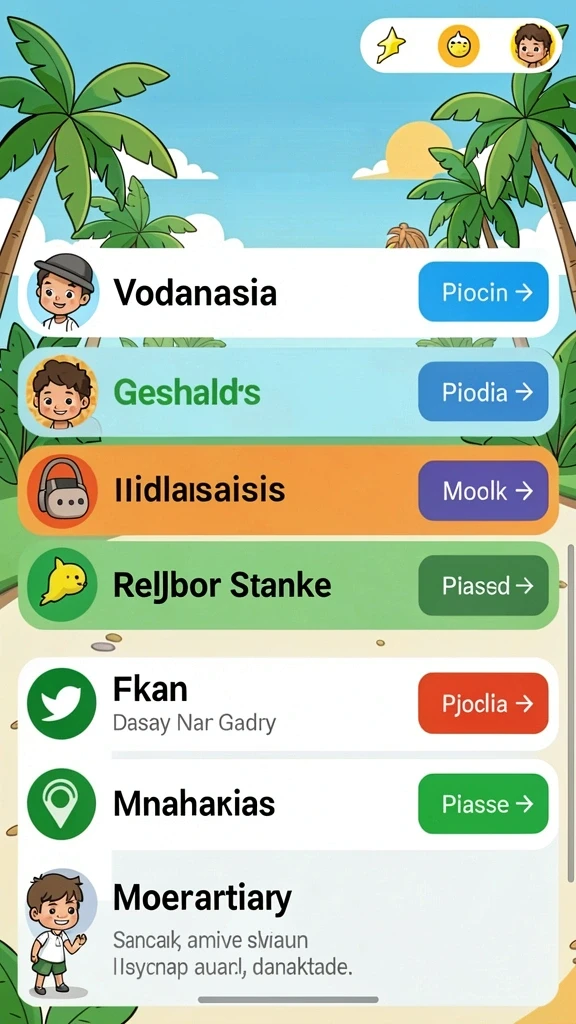Open the Vodanasia row
Image resolution: width=576 pixels, height=1024 pixels.
click(288, 293)
